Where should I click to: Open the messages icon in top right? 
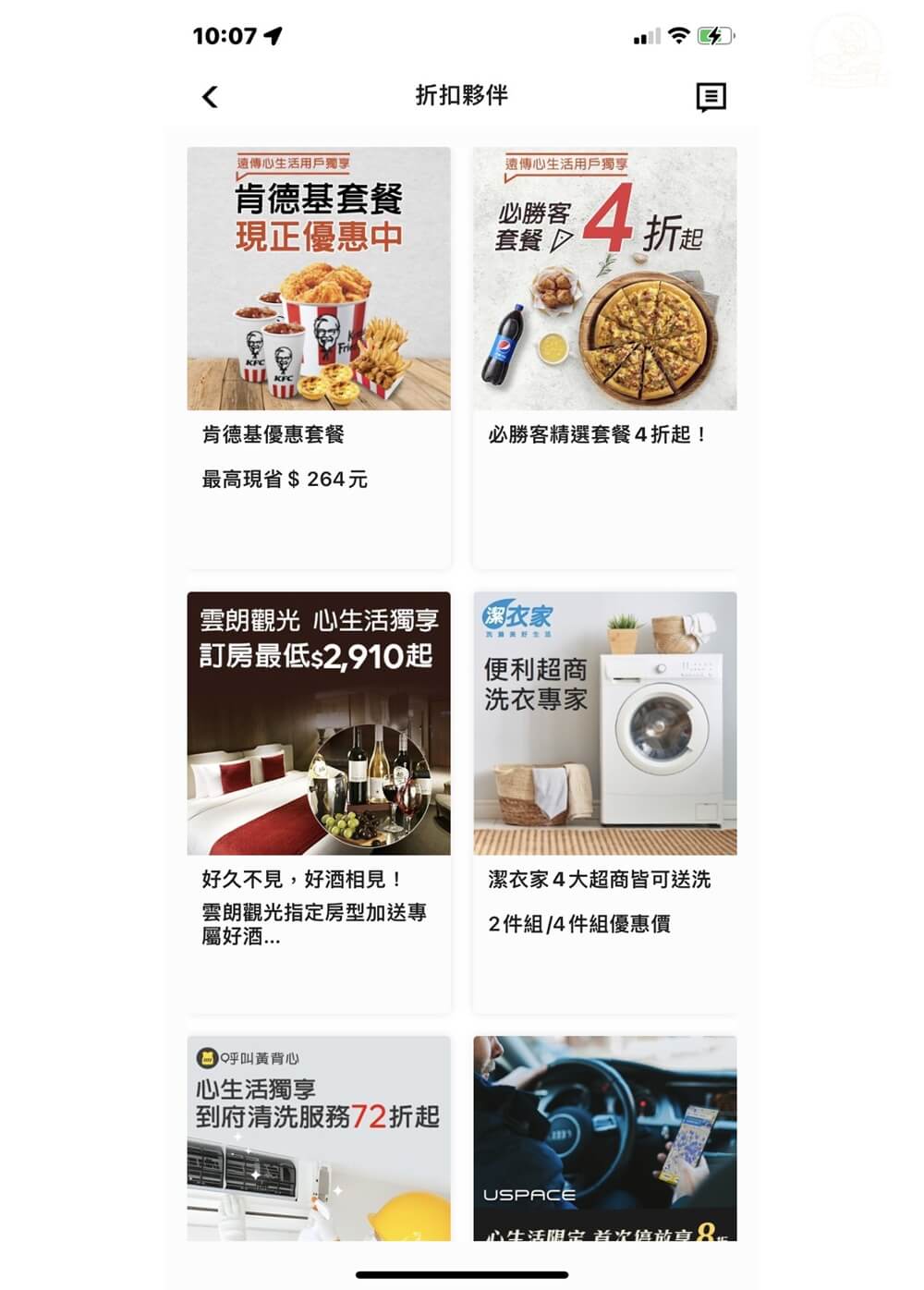tap(710, 95)
